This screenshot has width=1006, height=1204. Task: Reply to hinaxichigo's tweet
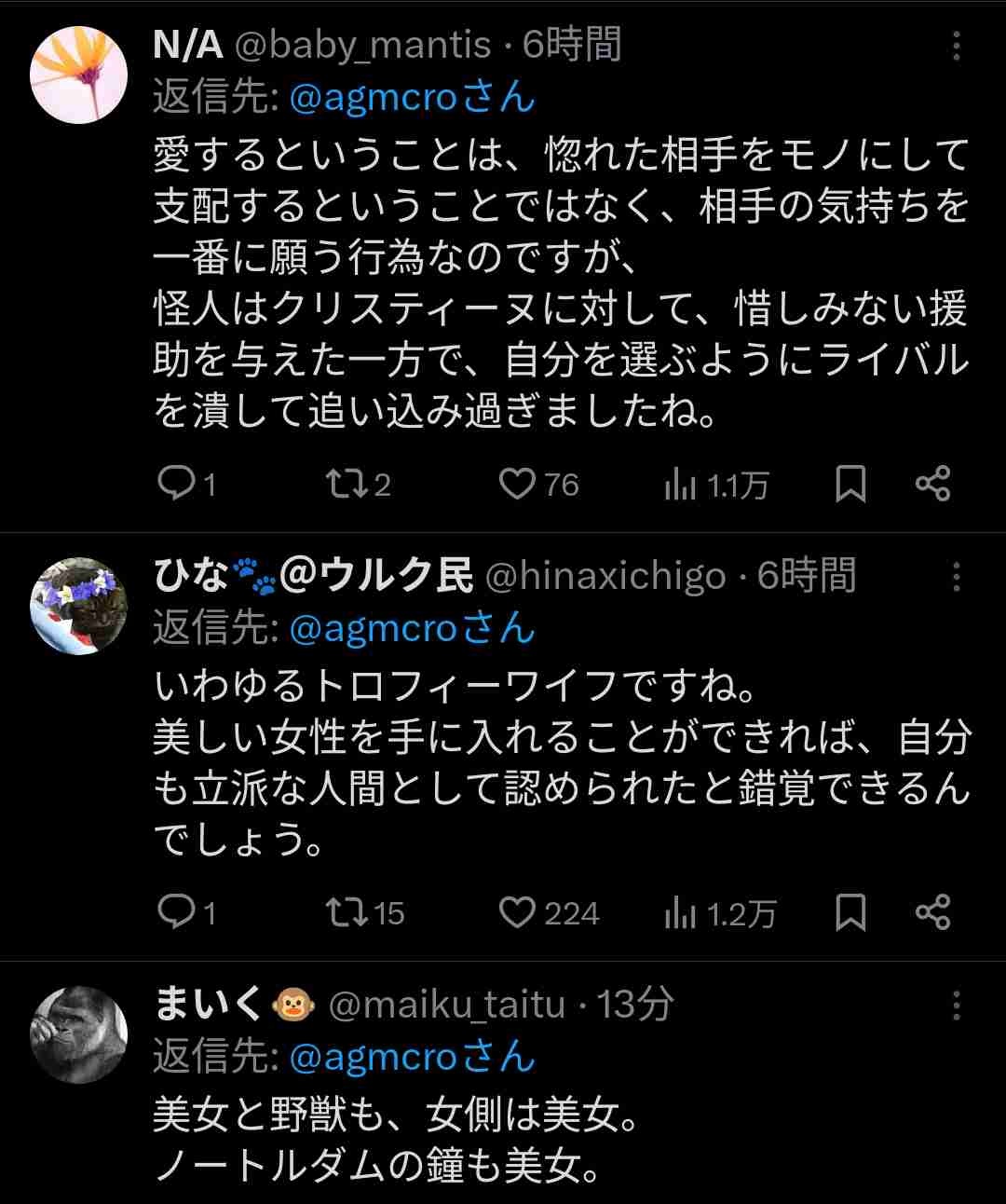tap(175, 911)
